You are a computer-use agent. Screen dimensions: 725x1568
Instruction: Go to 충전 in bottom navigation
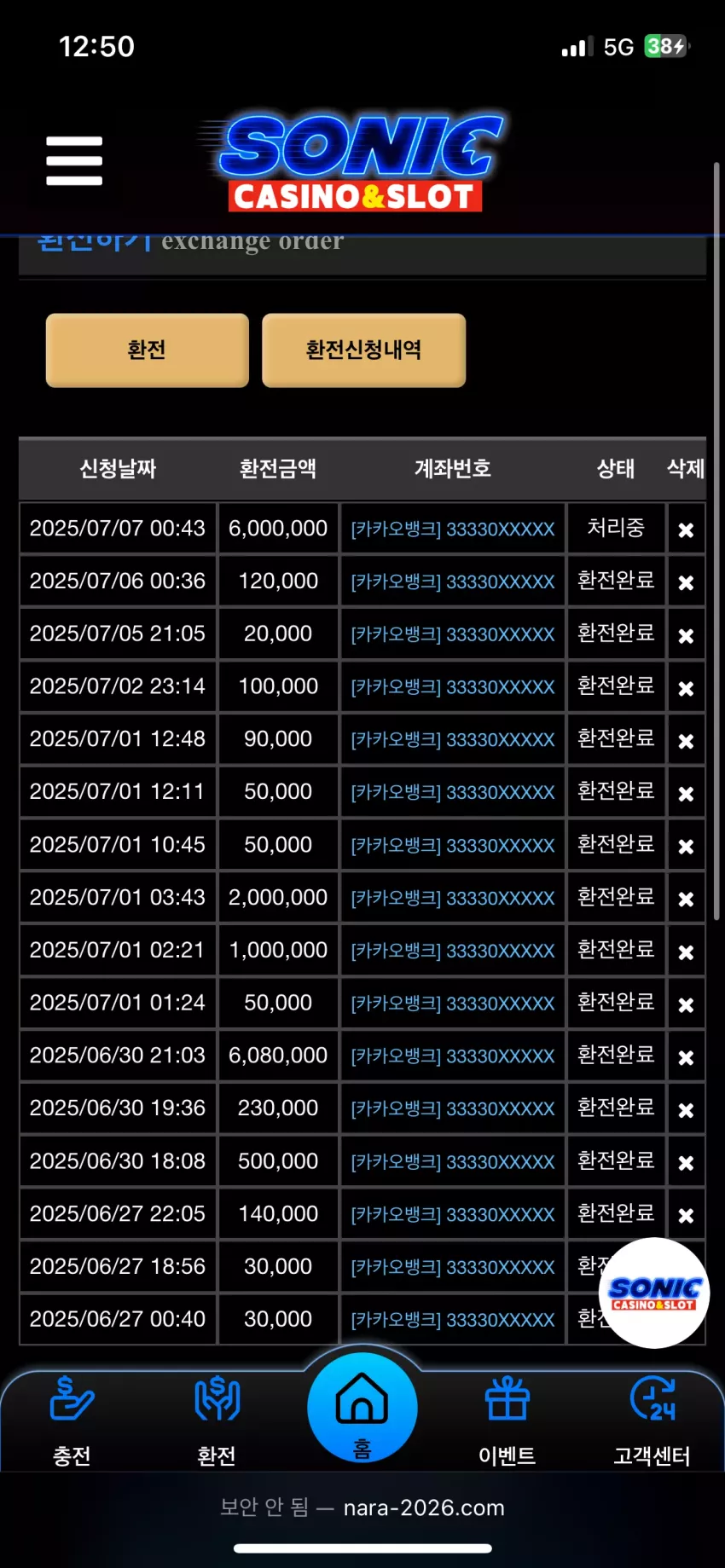tap(72, 1420)
